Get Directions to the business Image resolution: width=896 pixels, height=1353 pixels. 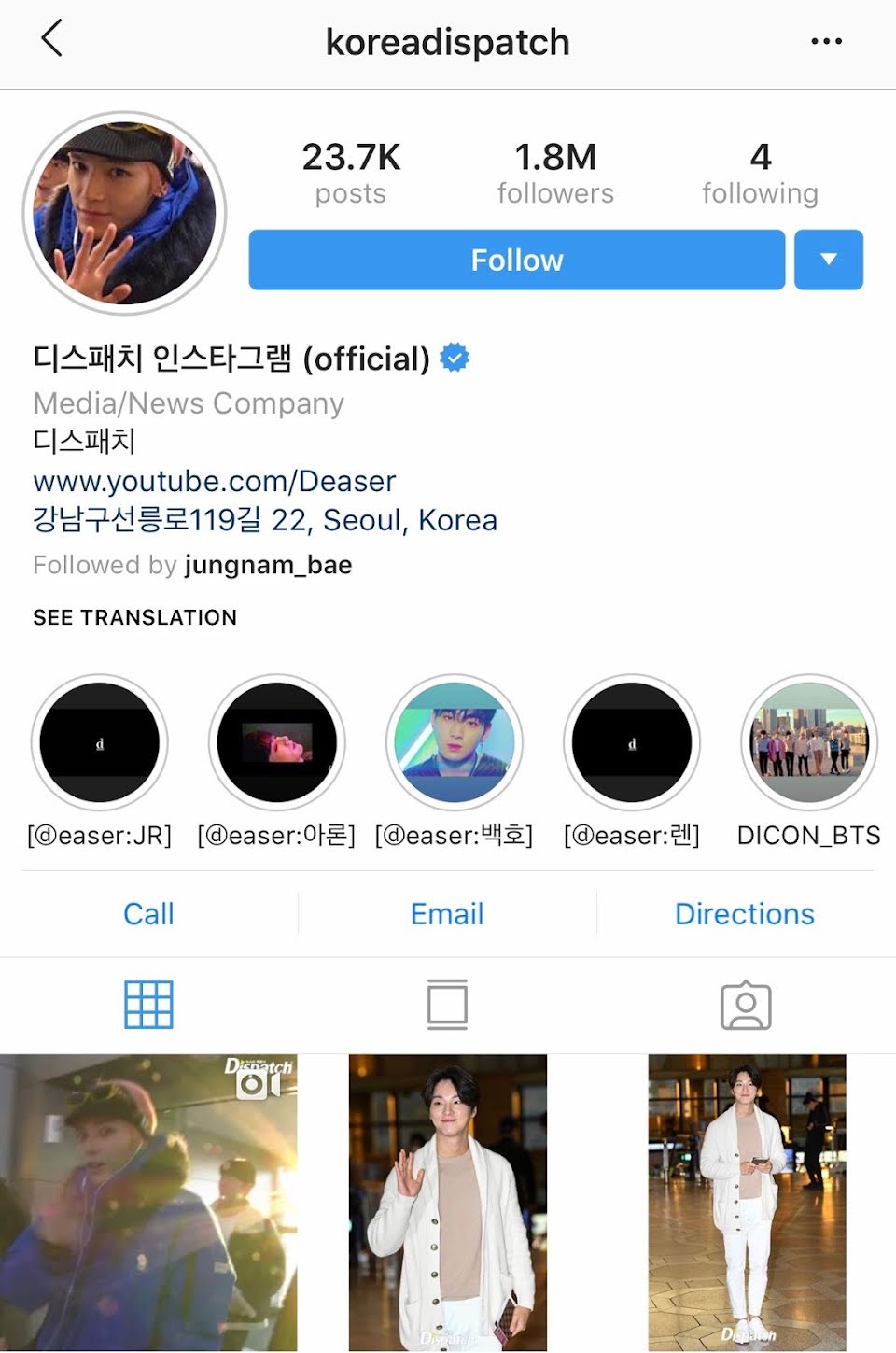[x=745, y=914]
